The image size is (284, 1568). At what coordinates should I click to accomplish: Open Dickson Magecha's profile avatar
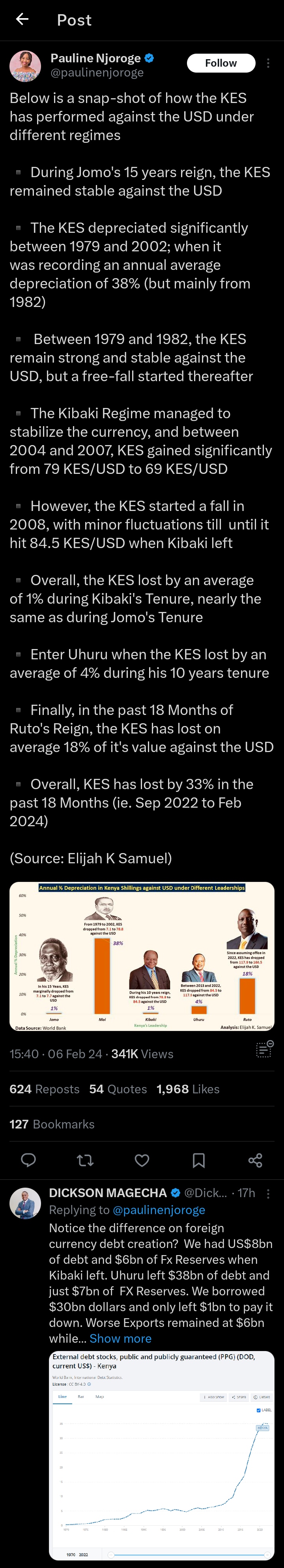(x=25, y=1203)
